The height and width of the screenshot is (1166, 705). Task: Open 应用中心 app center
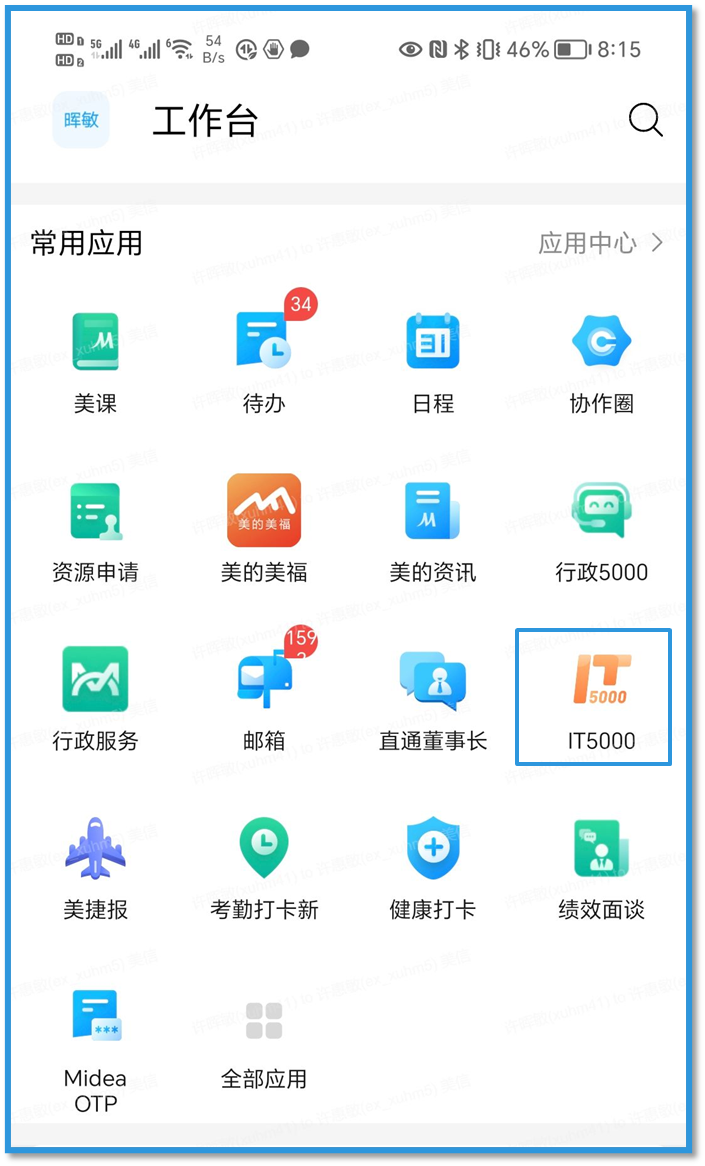tap(600, 243)
